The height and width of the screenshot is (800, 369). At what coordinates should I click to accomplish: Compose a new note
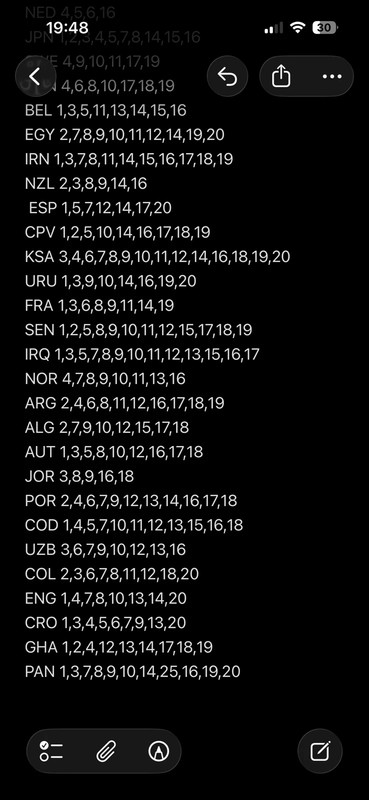[x=320, y=751]
